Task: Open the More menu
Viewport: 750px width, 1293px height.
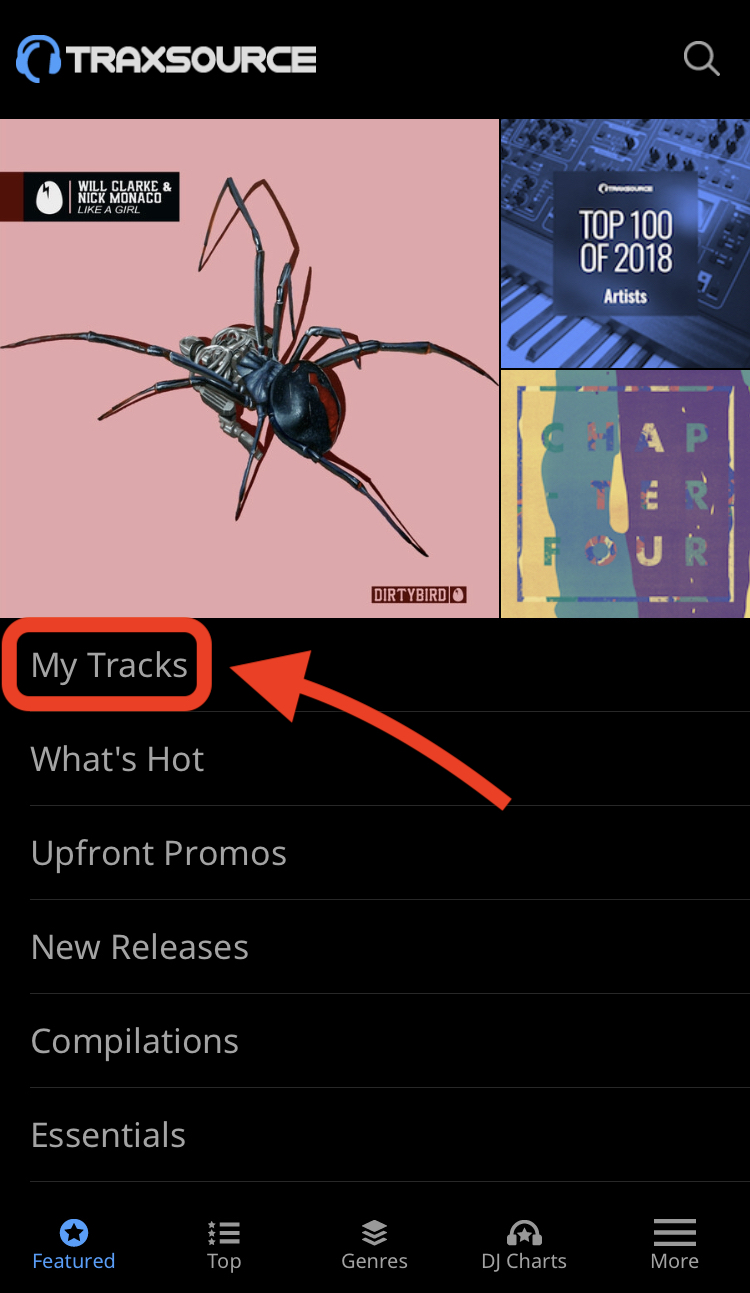Action: (x=674, y=1245)
